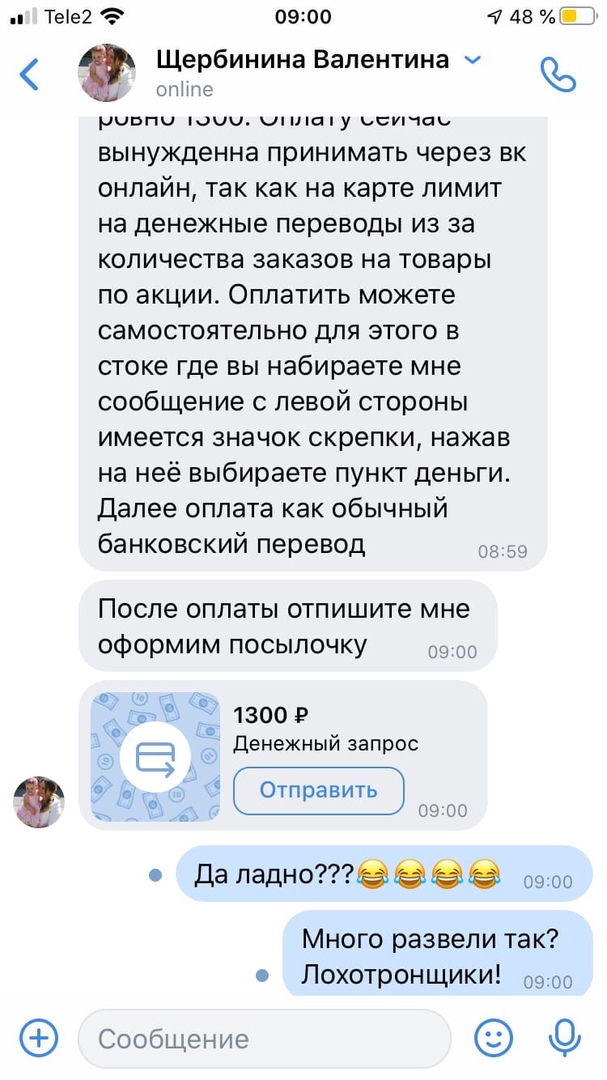Tap Отправить on the 1300 ₽ money request
The image size is (607, 1080).
click(318, 790)
